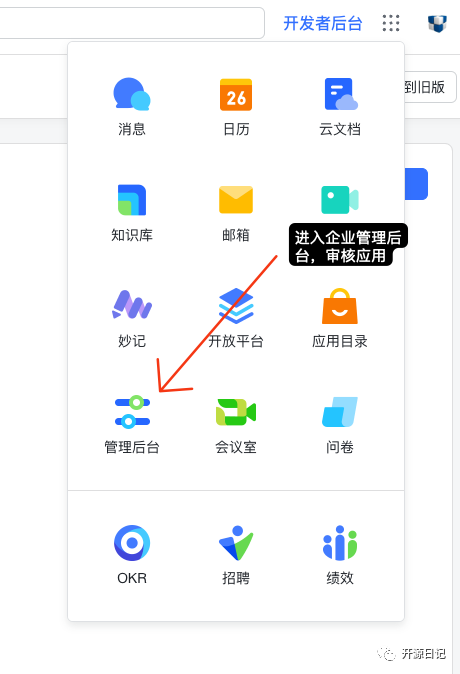
Task: Open 绩效 performance app
Action: click(x=340, y=555)
